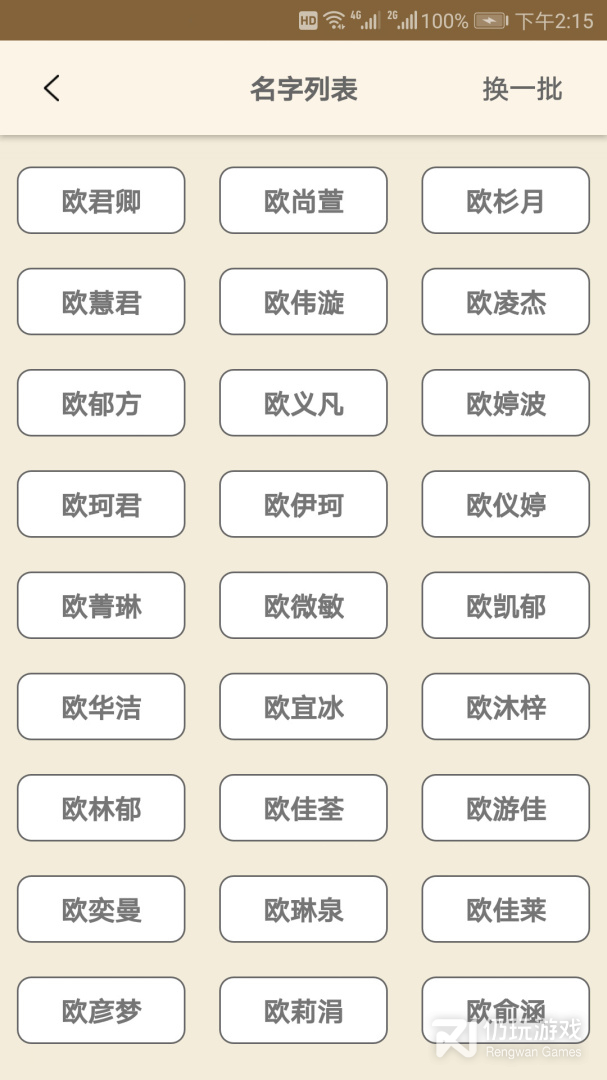Image resolution: width=607 pixels, height=1080 pixels.
Task: Choose the name 欧婷波
Action: (x=505, y=403)
